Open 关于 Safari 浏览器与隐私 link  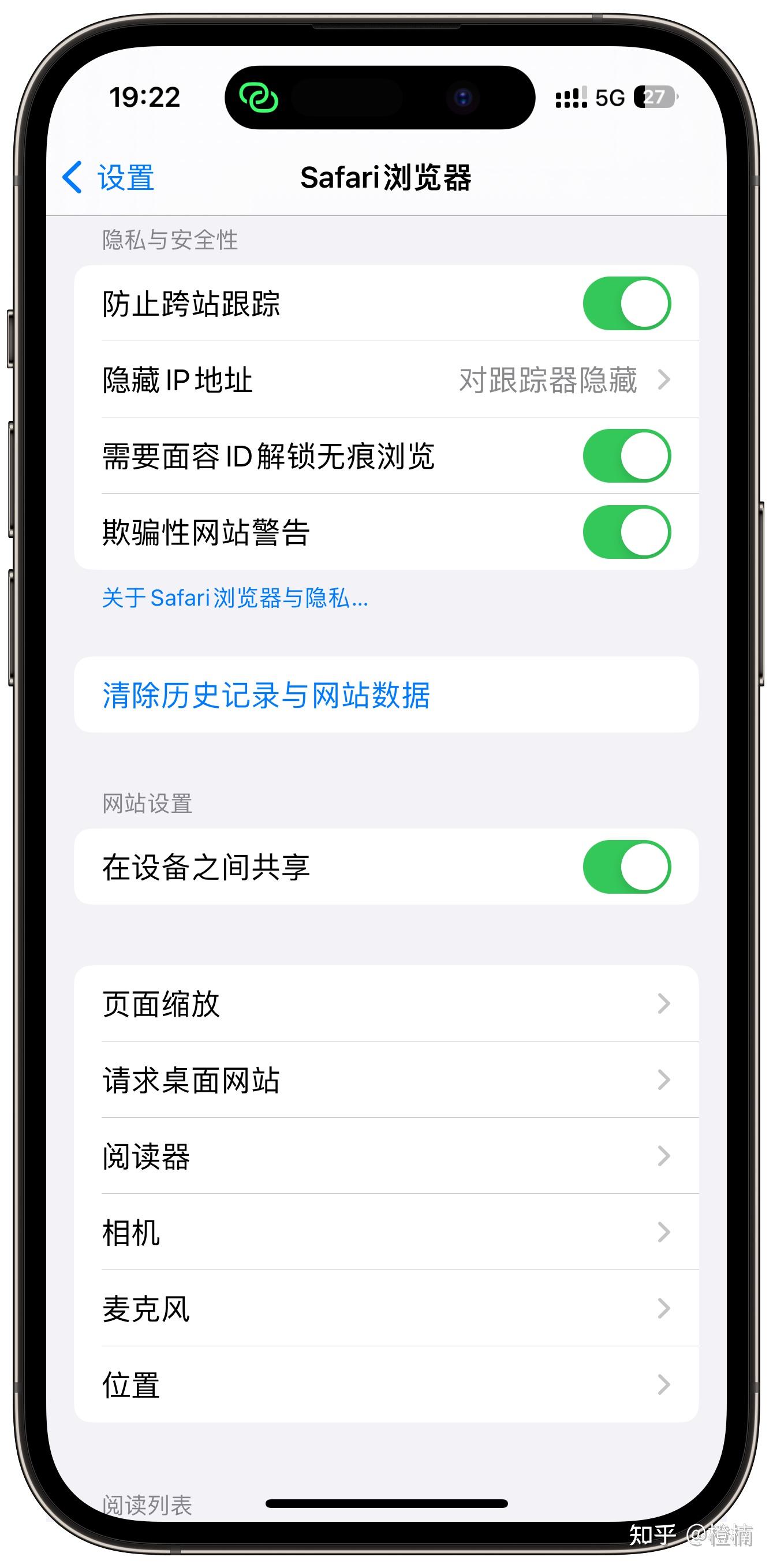click(x=235, y=598)
